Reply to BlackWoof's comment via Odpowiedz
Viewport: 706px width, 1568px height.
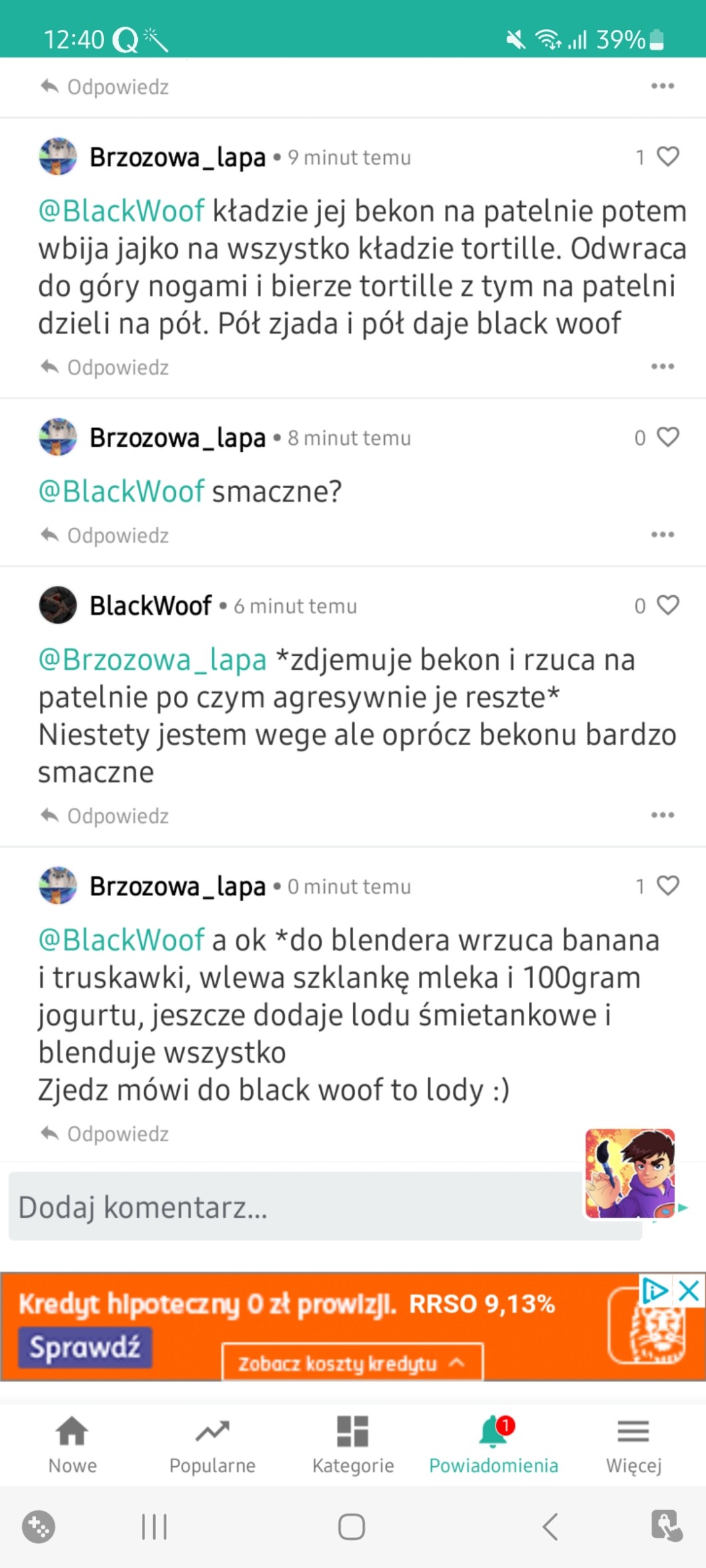(x=105, y=816)
